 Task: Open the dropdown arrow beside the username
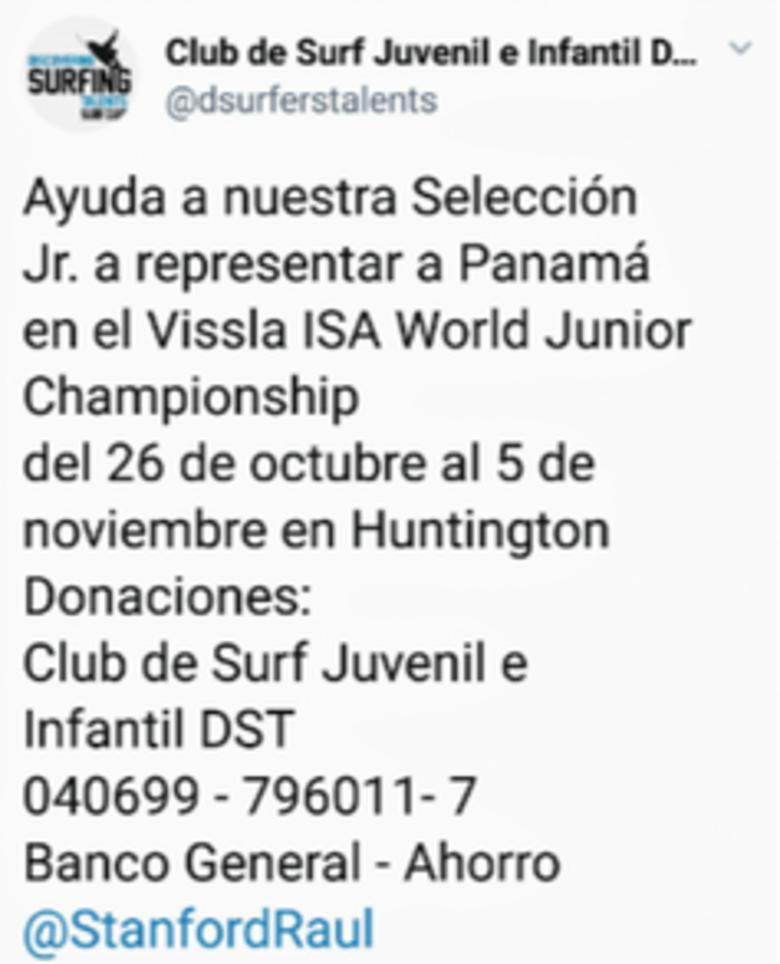[739, 47]
